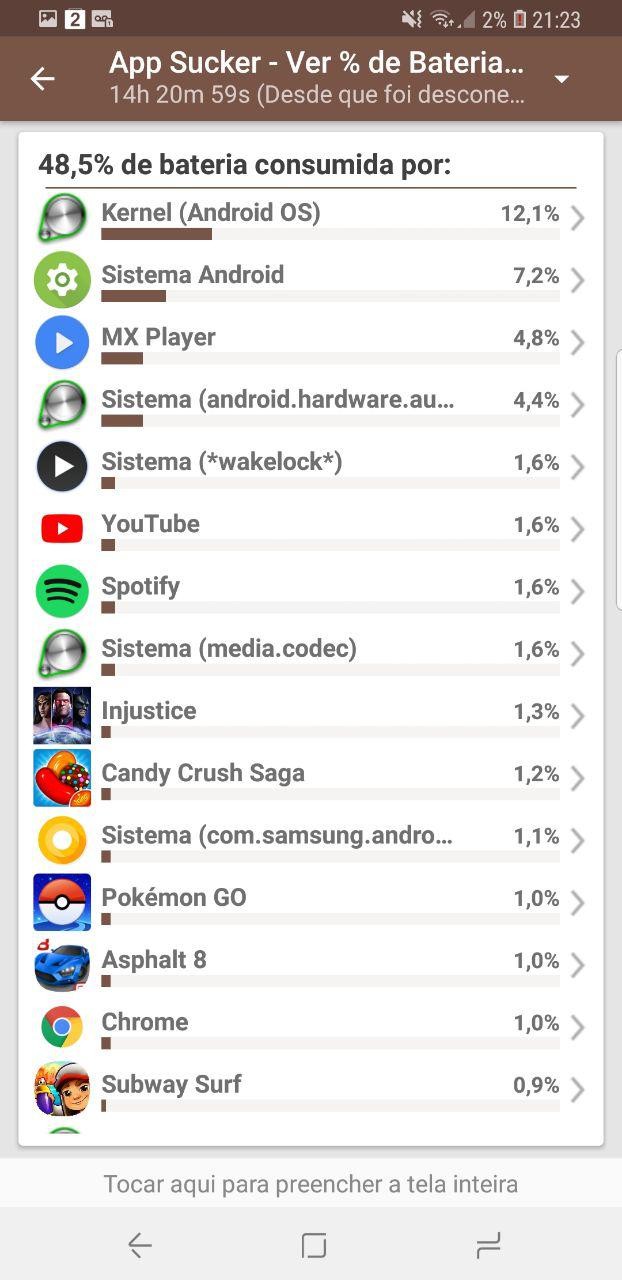
Task: Open Sistema (*wakelock*) entry
Action: pos(311,467)
